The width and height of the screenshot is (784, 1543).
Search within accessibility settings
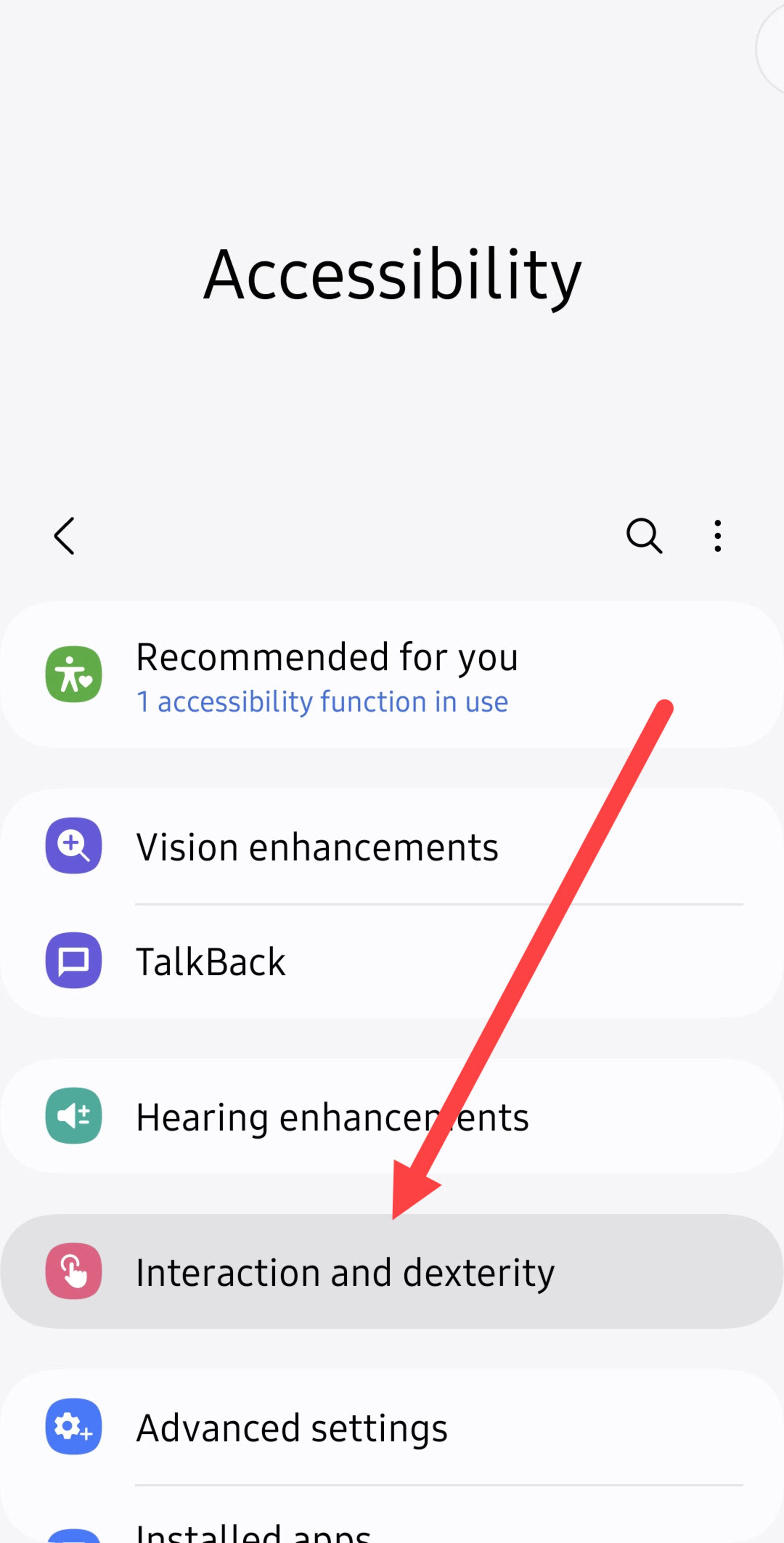click(x=644, y=535)
